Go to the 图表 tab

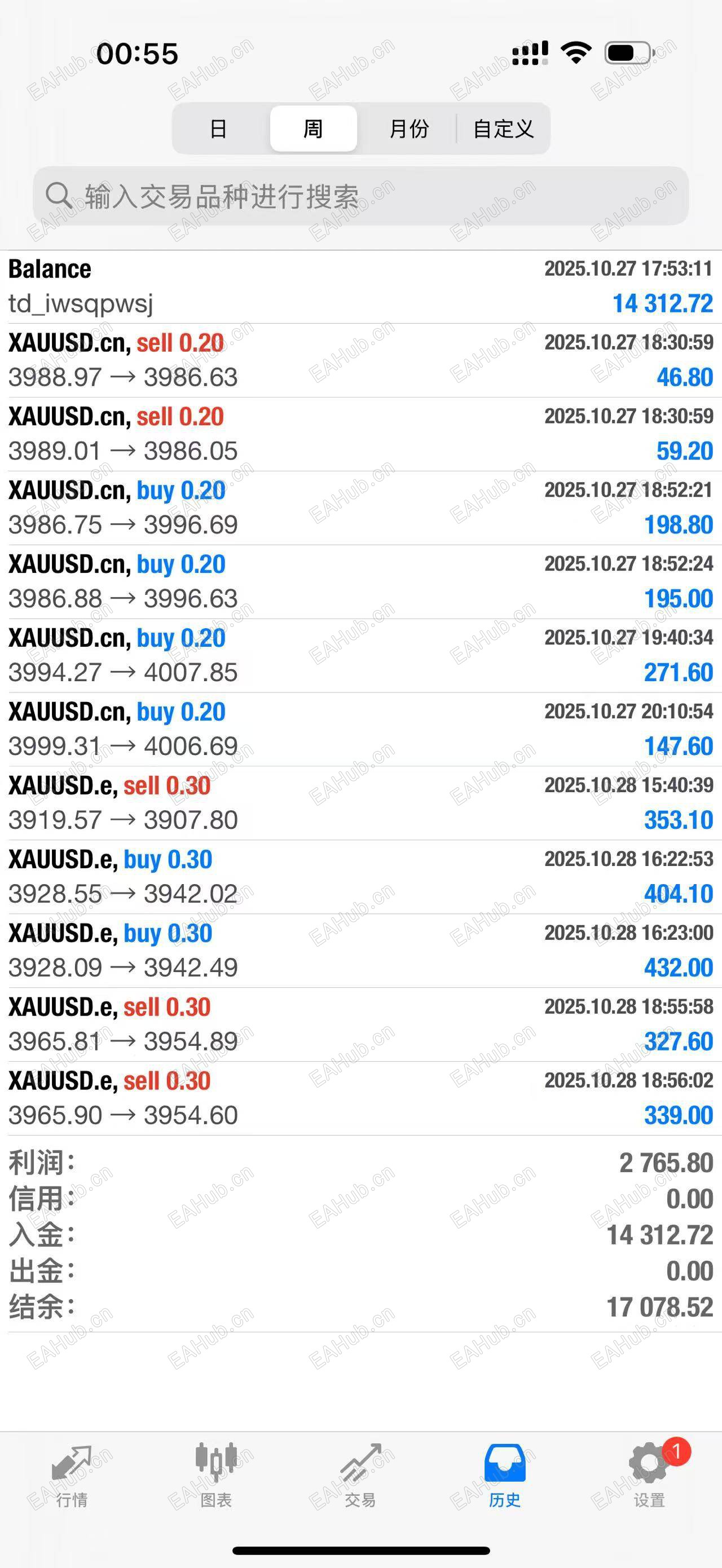pos(216,1474)
